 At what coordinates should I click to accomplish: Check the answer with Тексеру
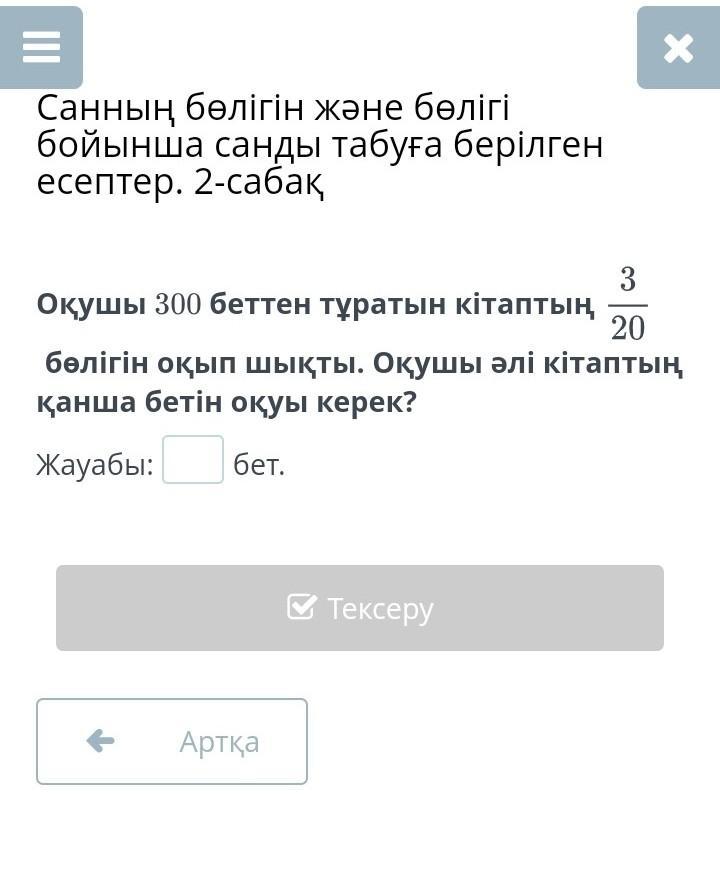pos(360,608)
